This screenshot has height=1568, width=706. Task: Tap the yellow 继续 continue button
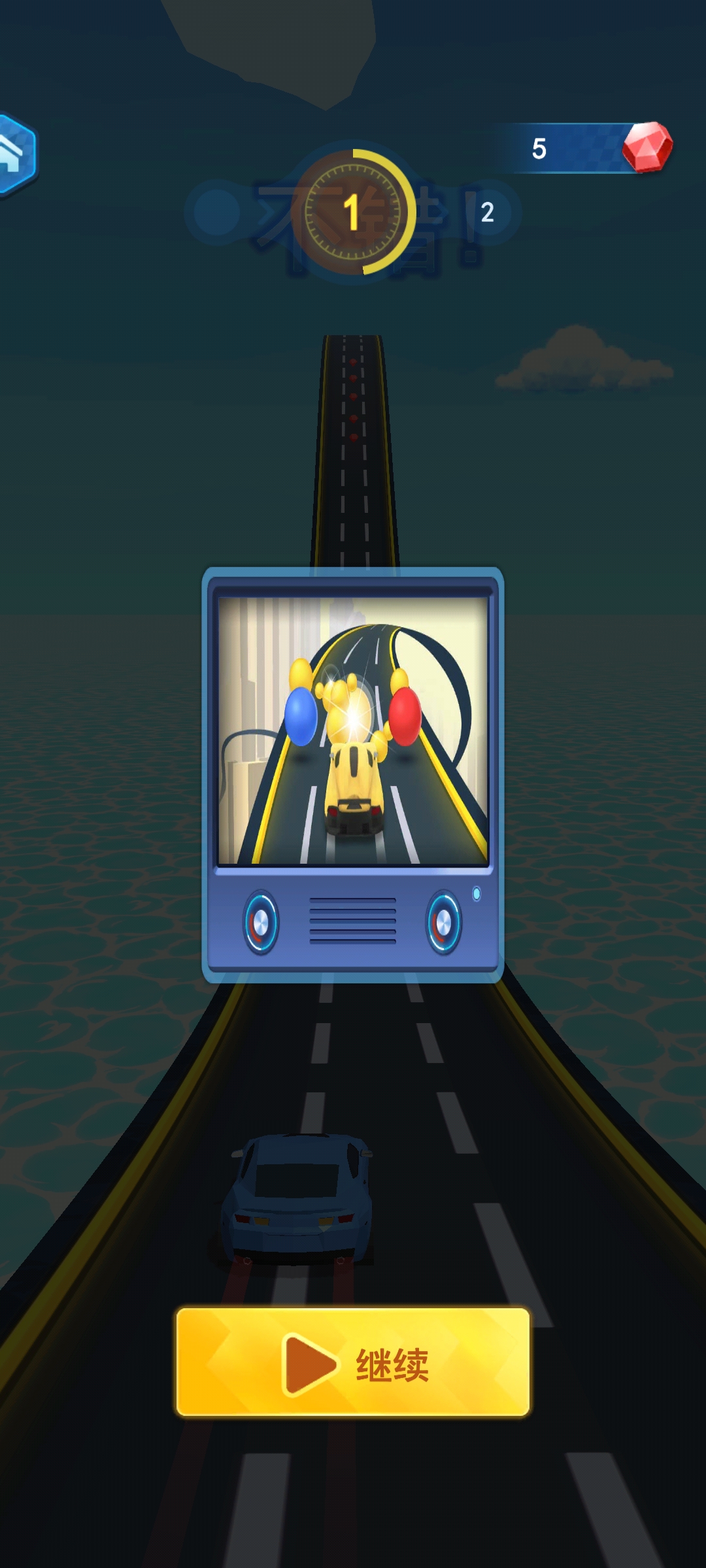353,1362
